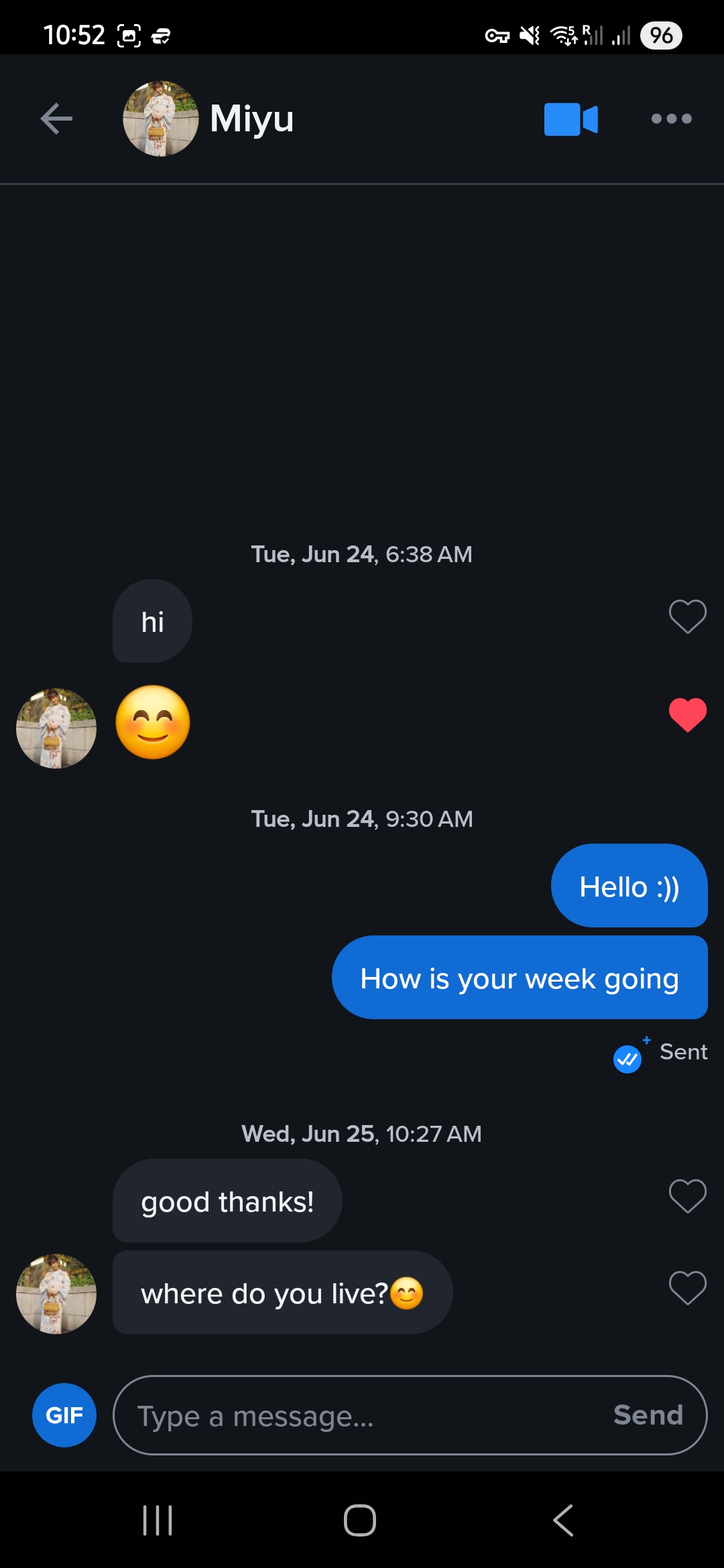The height and width of the screenshot is (1568, 724).
Task: Start a video call with Miyu
Action: [570, 119]
